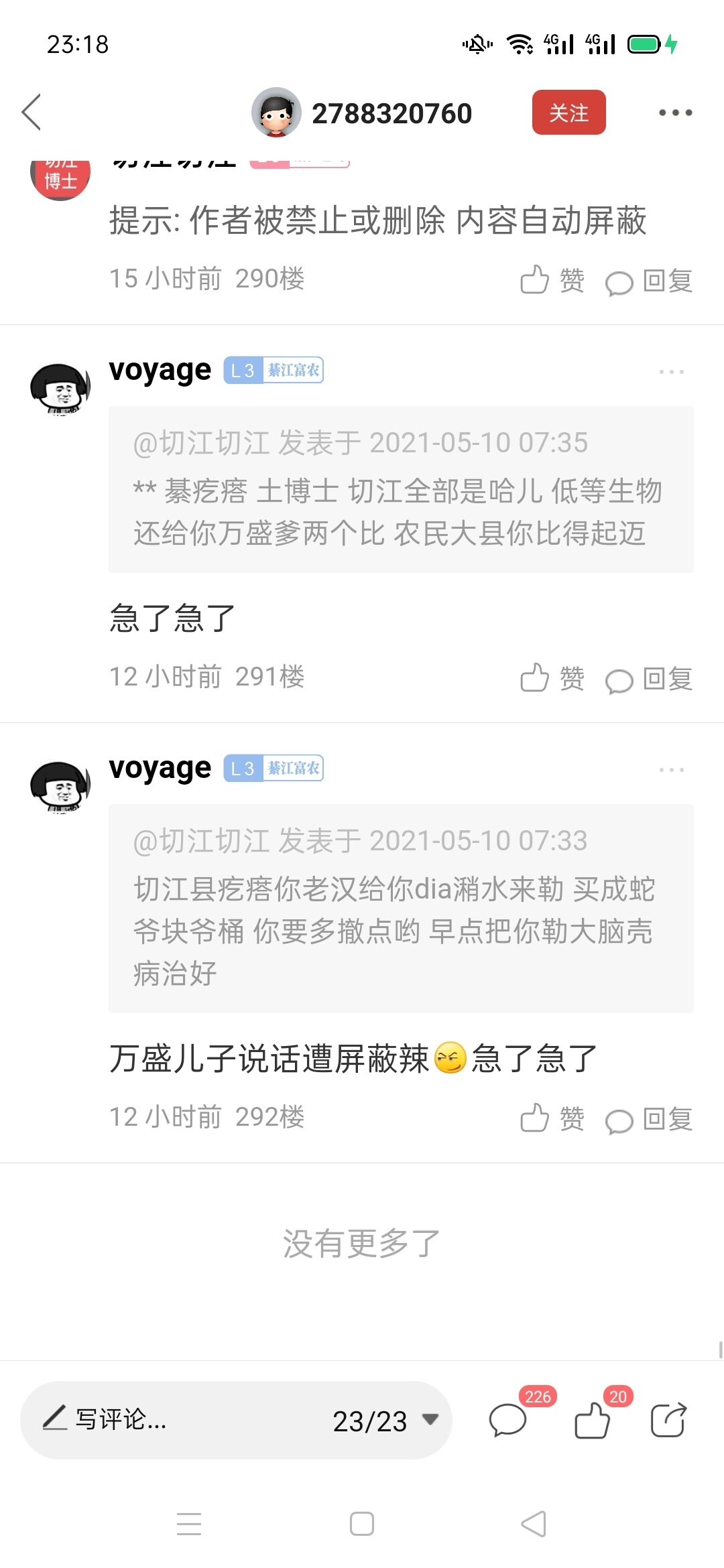Reply to voyage's comment on floor 291
724x1568 pixels.
(648, 679)
